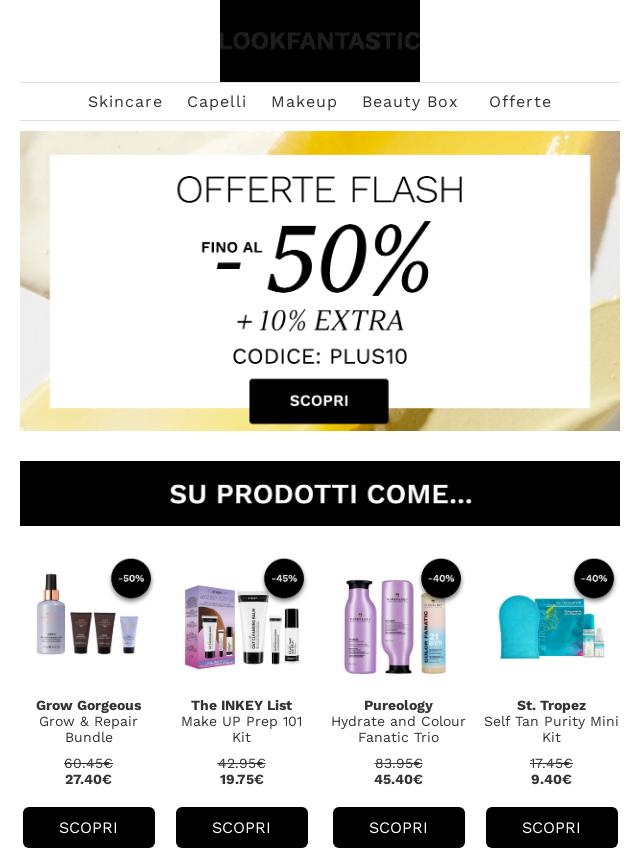Tap Scopri under The INKEY List kit
The height and width of the screenshot is (854, 640).
coord(242,828)
